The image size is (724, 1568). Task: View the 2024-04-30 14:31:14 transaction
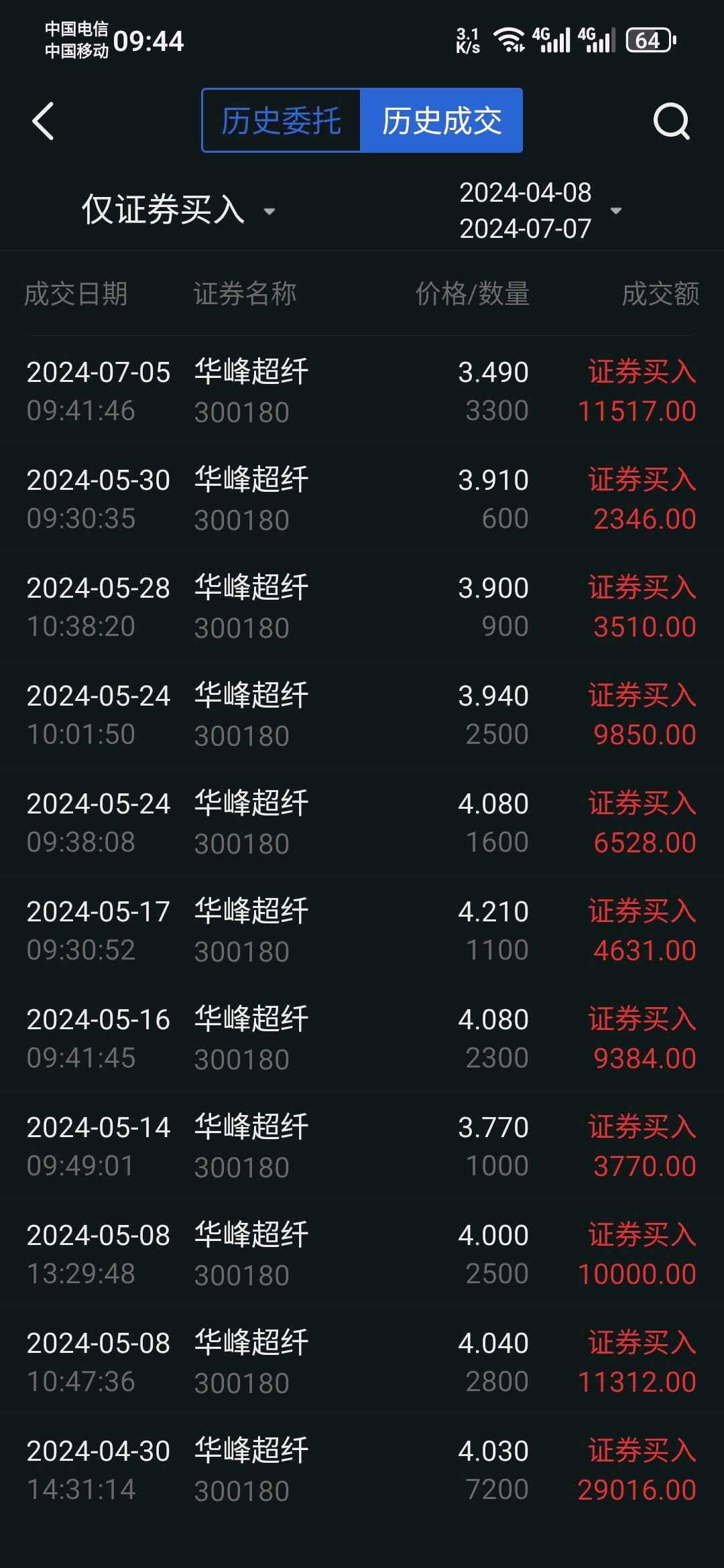point(362,1469)
